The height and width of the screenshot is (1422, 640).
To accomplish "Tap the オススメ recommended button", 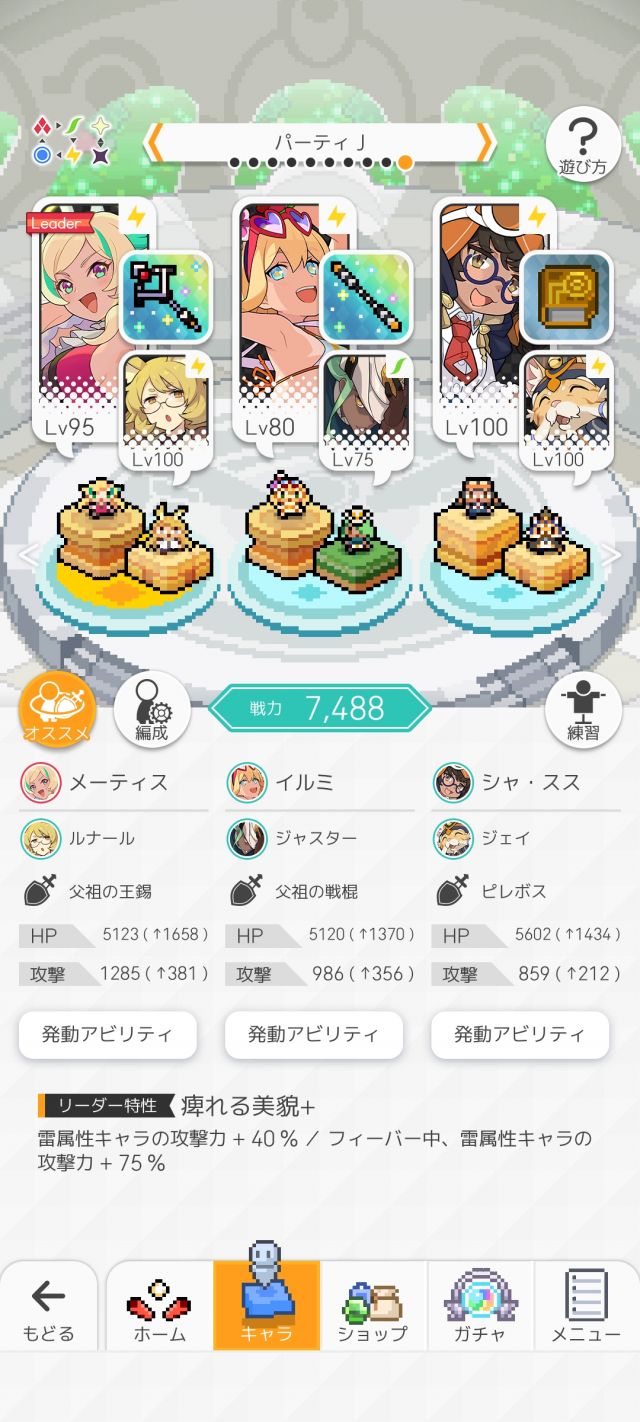I will click(x=58, y=709).
